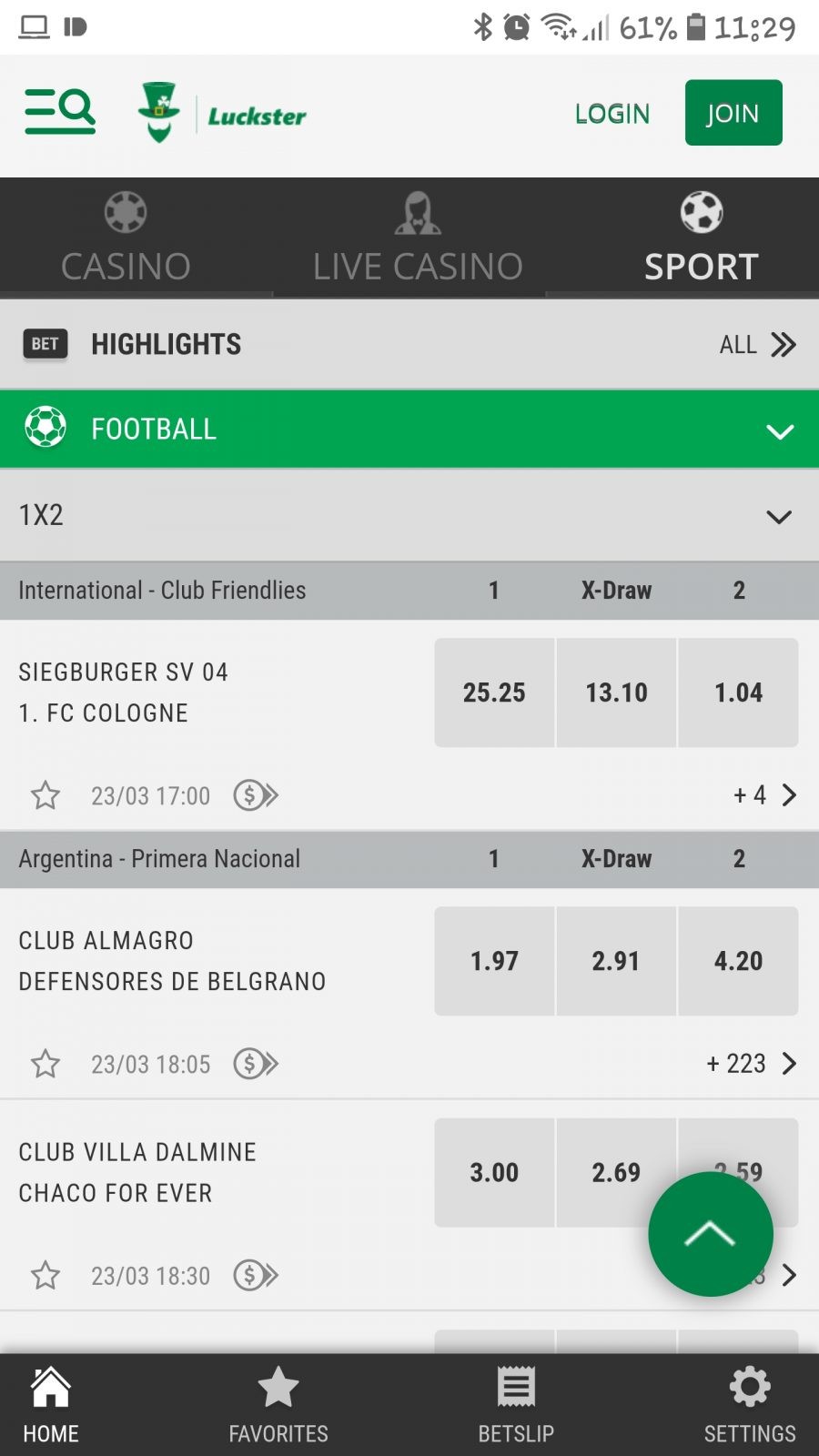819x1456 pixels.
Task: Go to the Settings tab
Action: coord(750,1405)
